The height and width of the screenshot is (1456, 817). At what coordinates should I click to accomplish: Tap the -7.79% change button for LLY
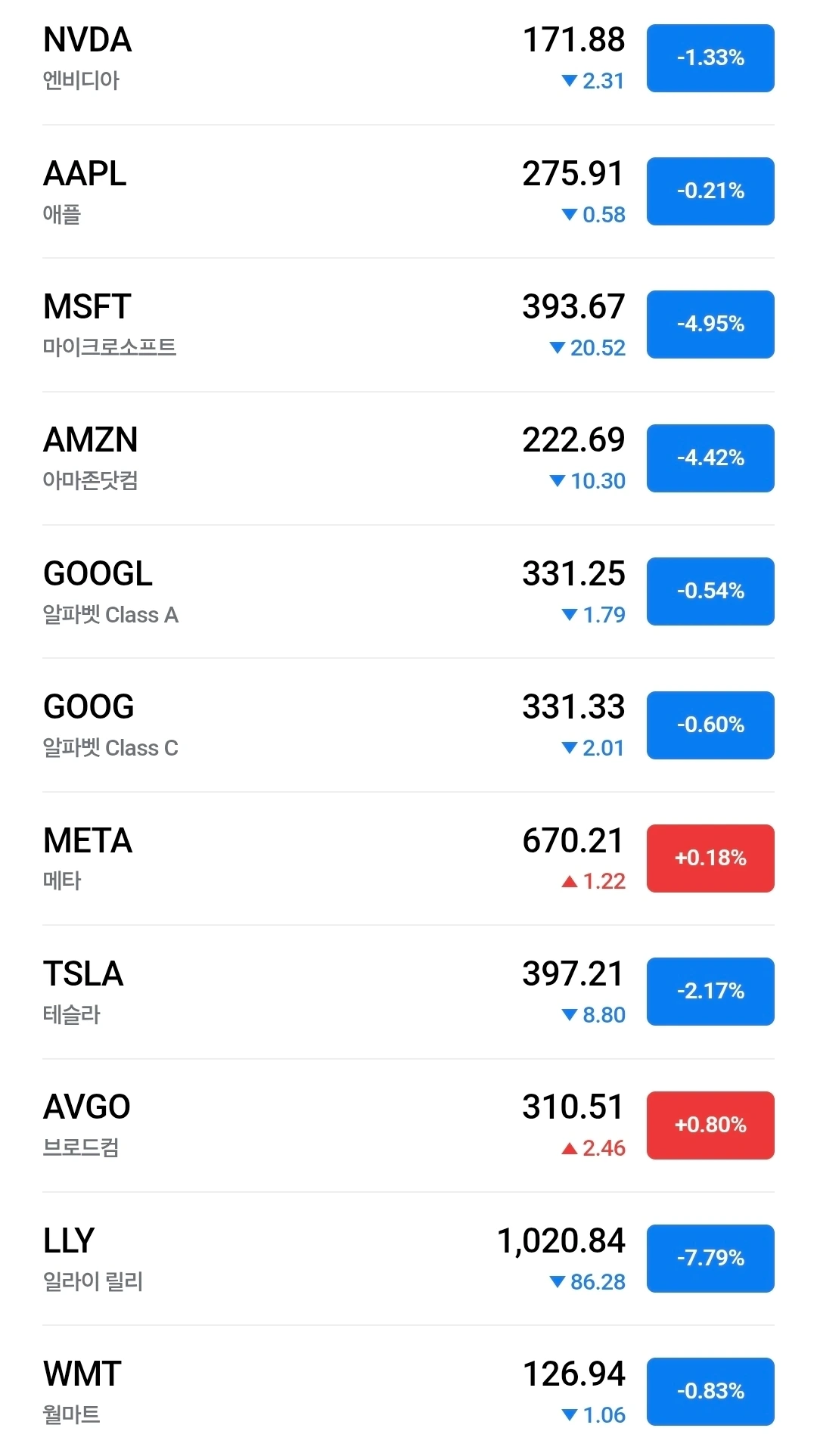click(710, 1259)
